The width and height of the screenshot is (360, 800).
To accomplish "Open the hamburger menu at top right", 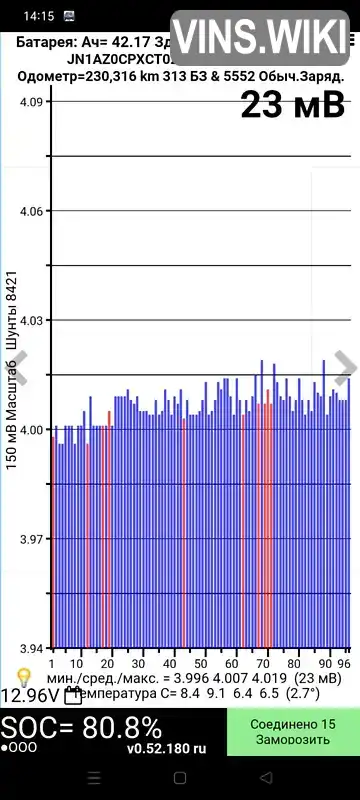I will point(353,39).
